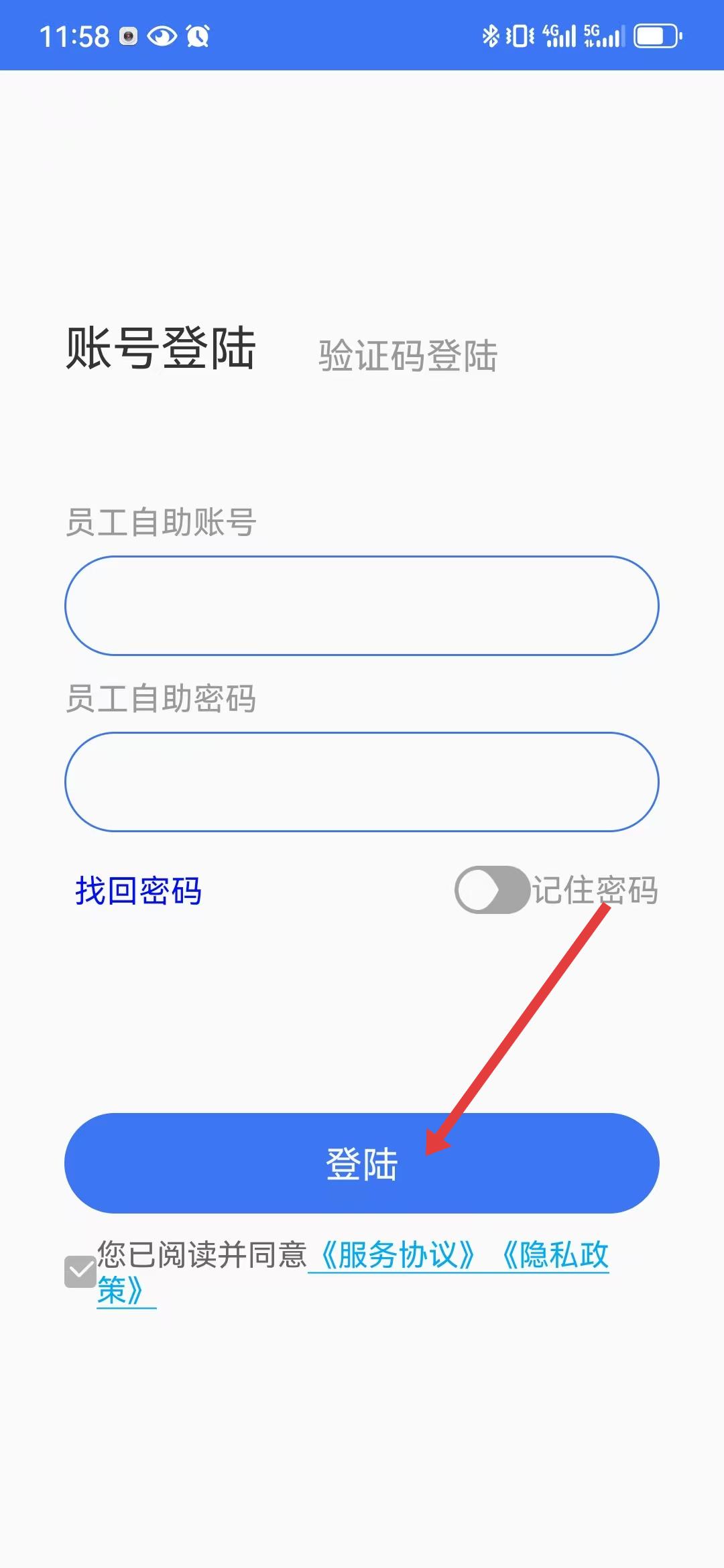Open the 找回密码 link
This screenshot has width=724, height=1568.
click(x=138, y=891)
